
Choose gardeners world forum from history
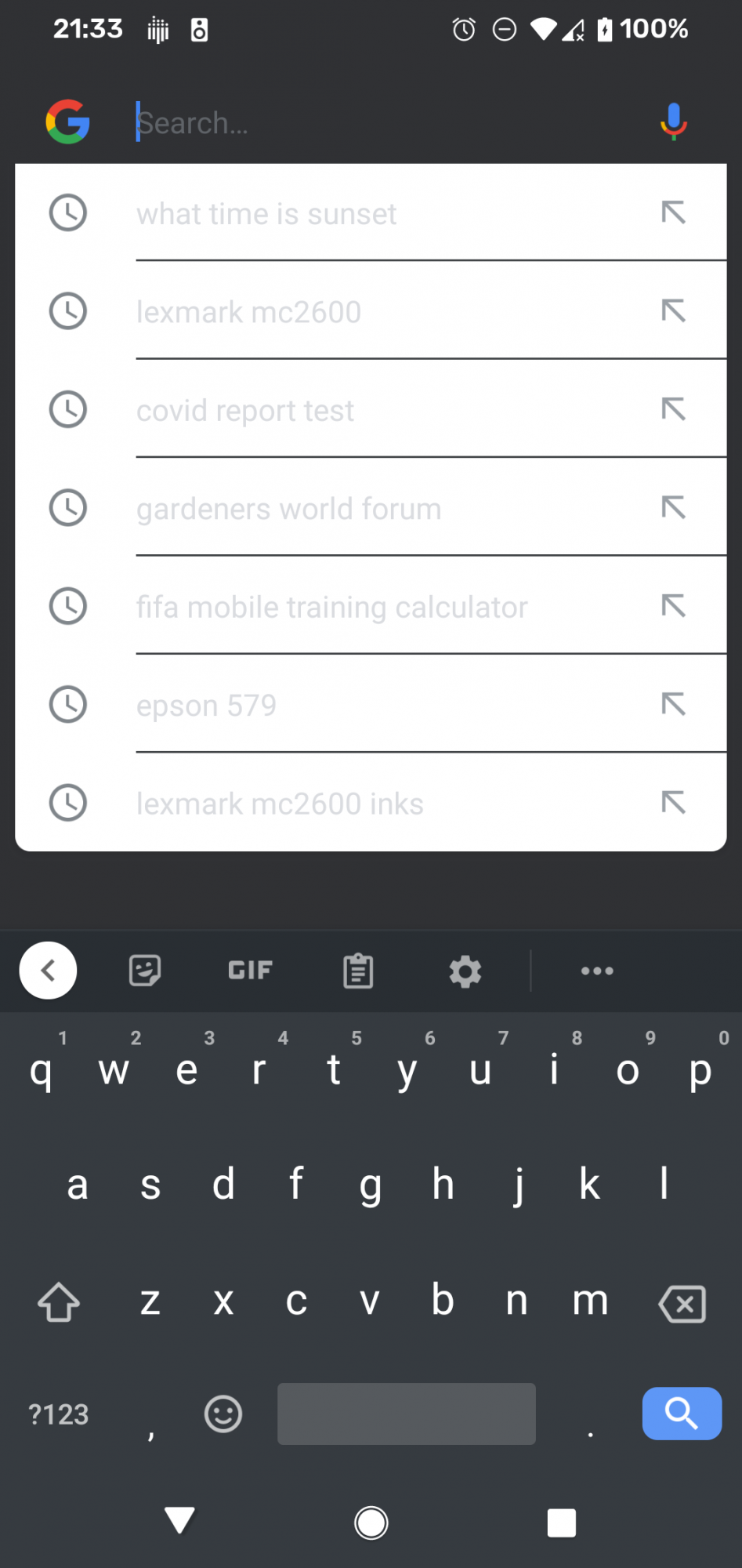(371, 508)
